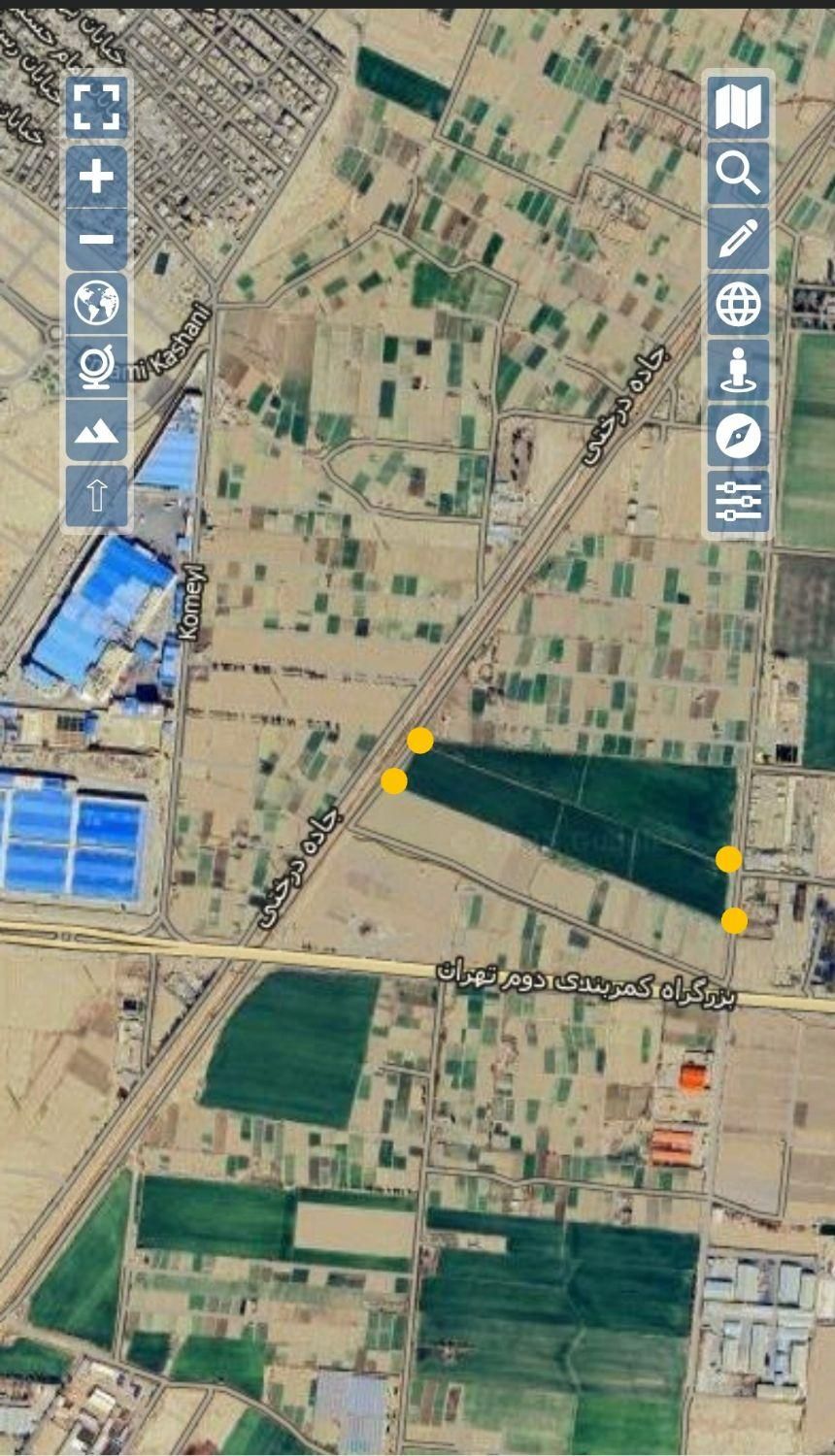835x1456 pixels.
Task: Zoom out with the minus button
Action: 96,238
